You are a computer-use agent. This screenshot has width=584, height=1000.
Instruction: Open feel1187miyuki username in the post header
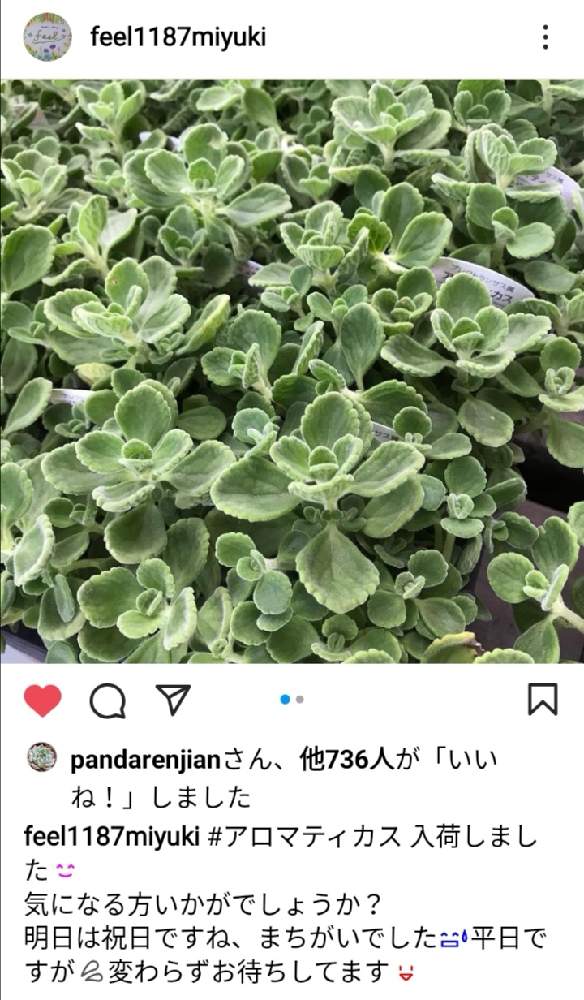pyautogui.click(x=178, y=37)
